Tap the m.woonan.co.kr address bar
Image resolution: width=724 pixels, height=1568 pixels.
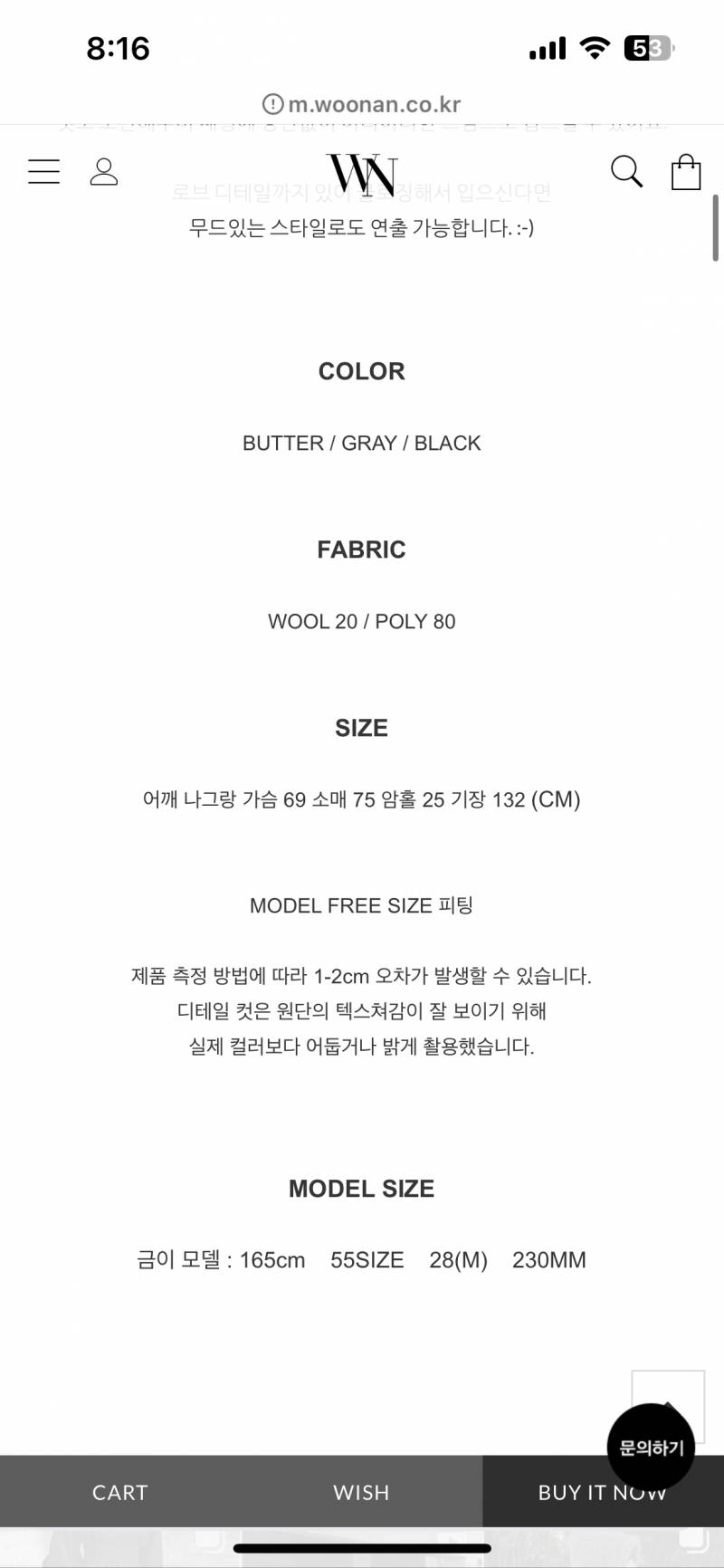[x=362, y=104]
